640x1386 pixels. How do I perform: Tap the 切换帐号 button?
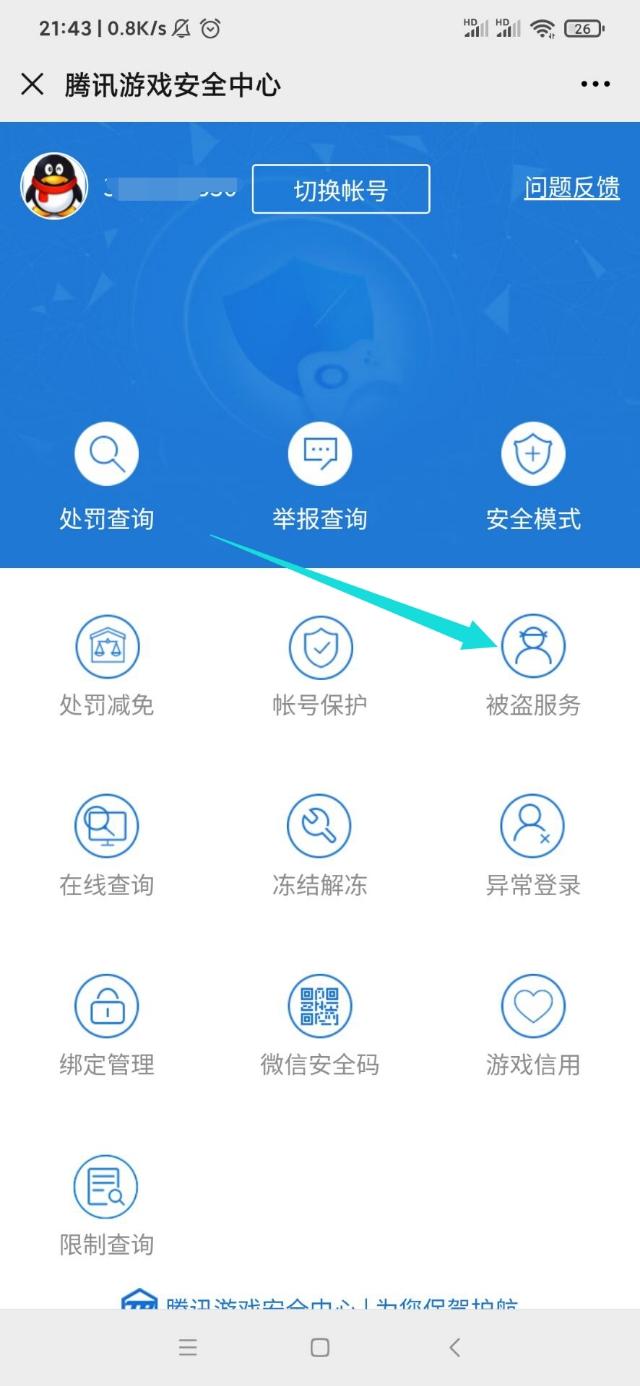click(x=340, y=189)
